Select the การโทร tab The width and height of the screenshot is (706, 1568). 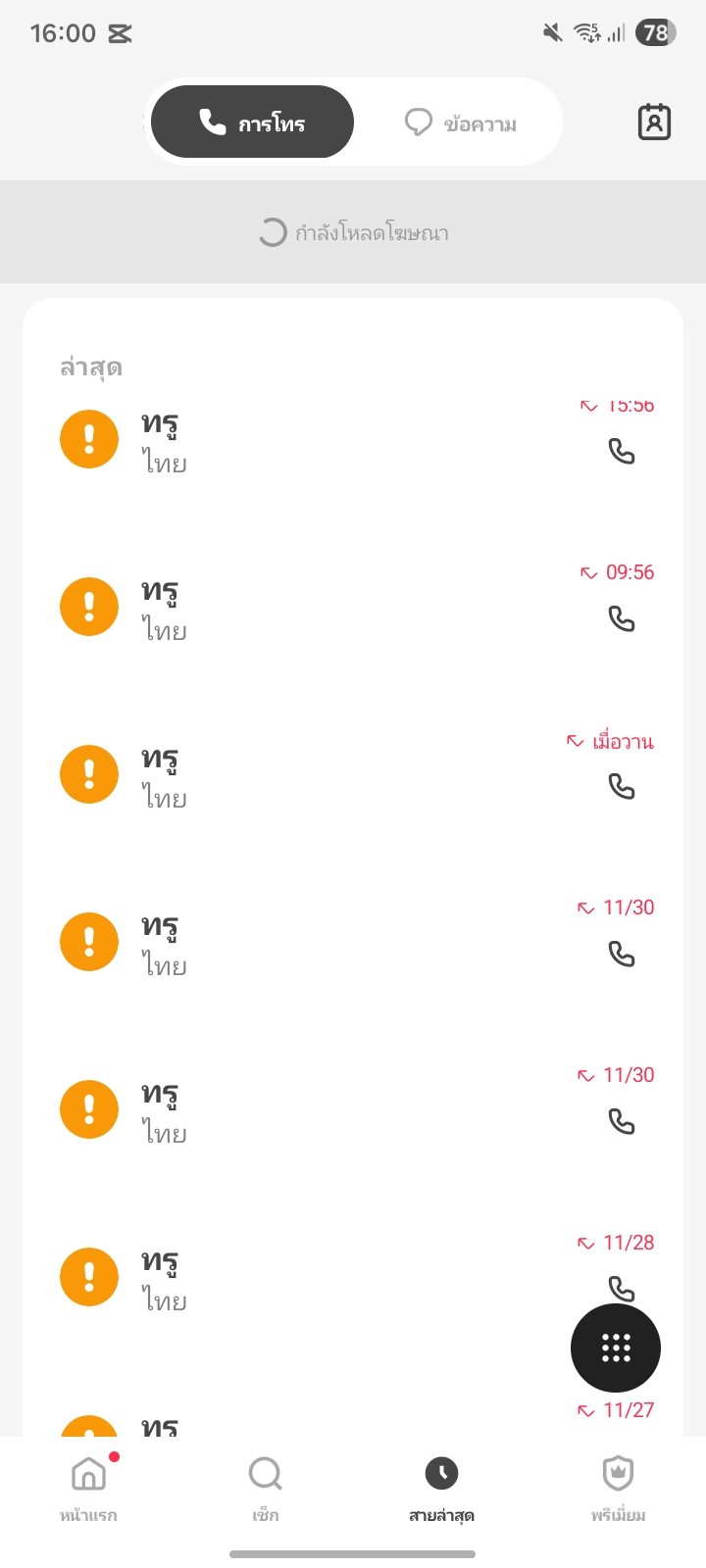[x=252, y=122]
